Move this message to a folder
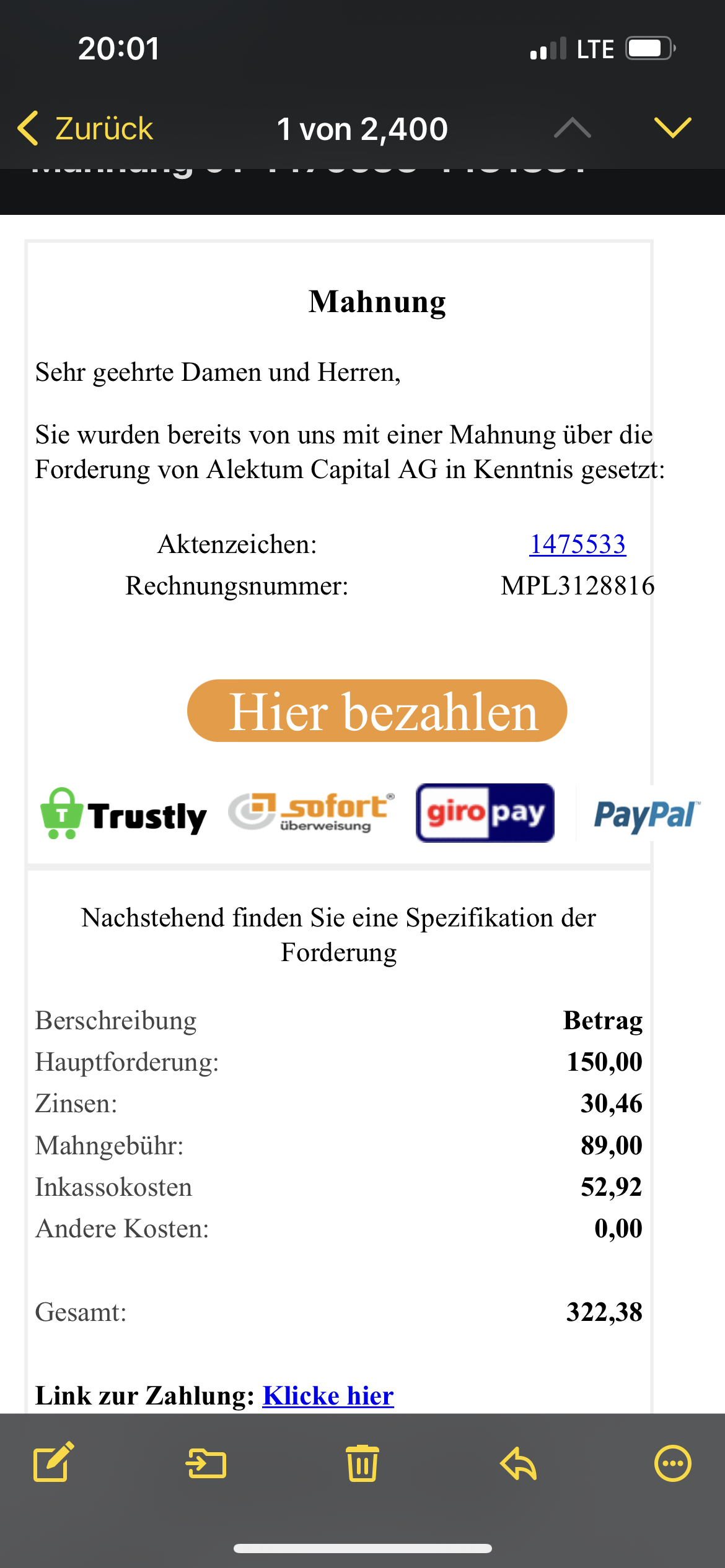The image size is (725, 1568). tap(206, 1464)
